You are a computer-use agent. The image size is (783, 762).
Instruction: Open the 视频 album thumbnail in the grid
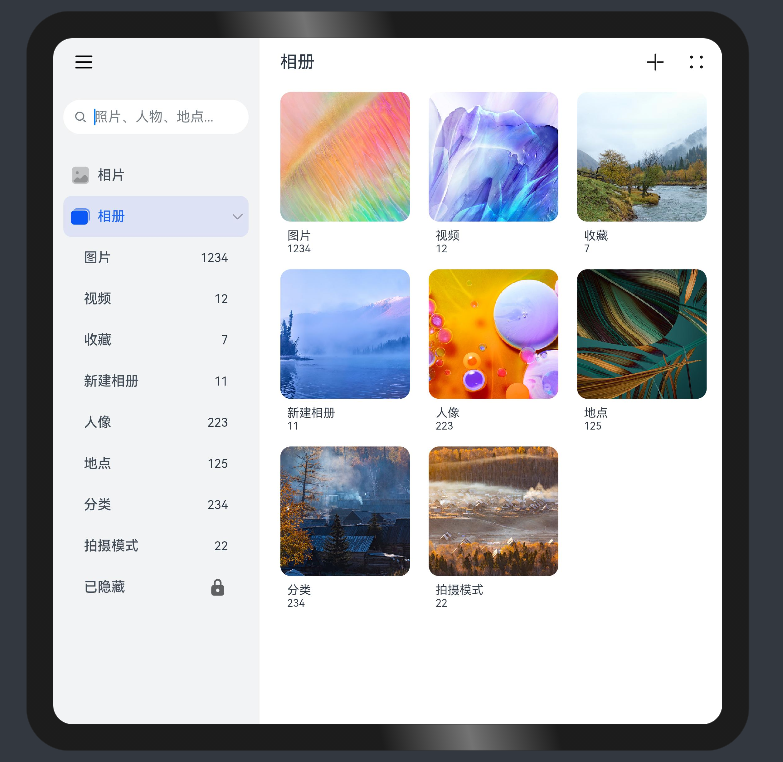493,157
